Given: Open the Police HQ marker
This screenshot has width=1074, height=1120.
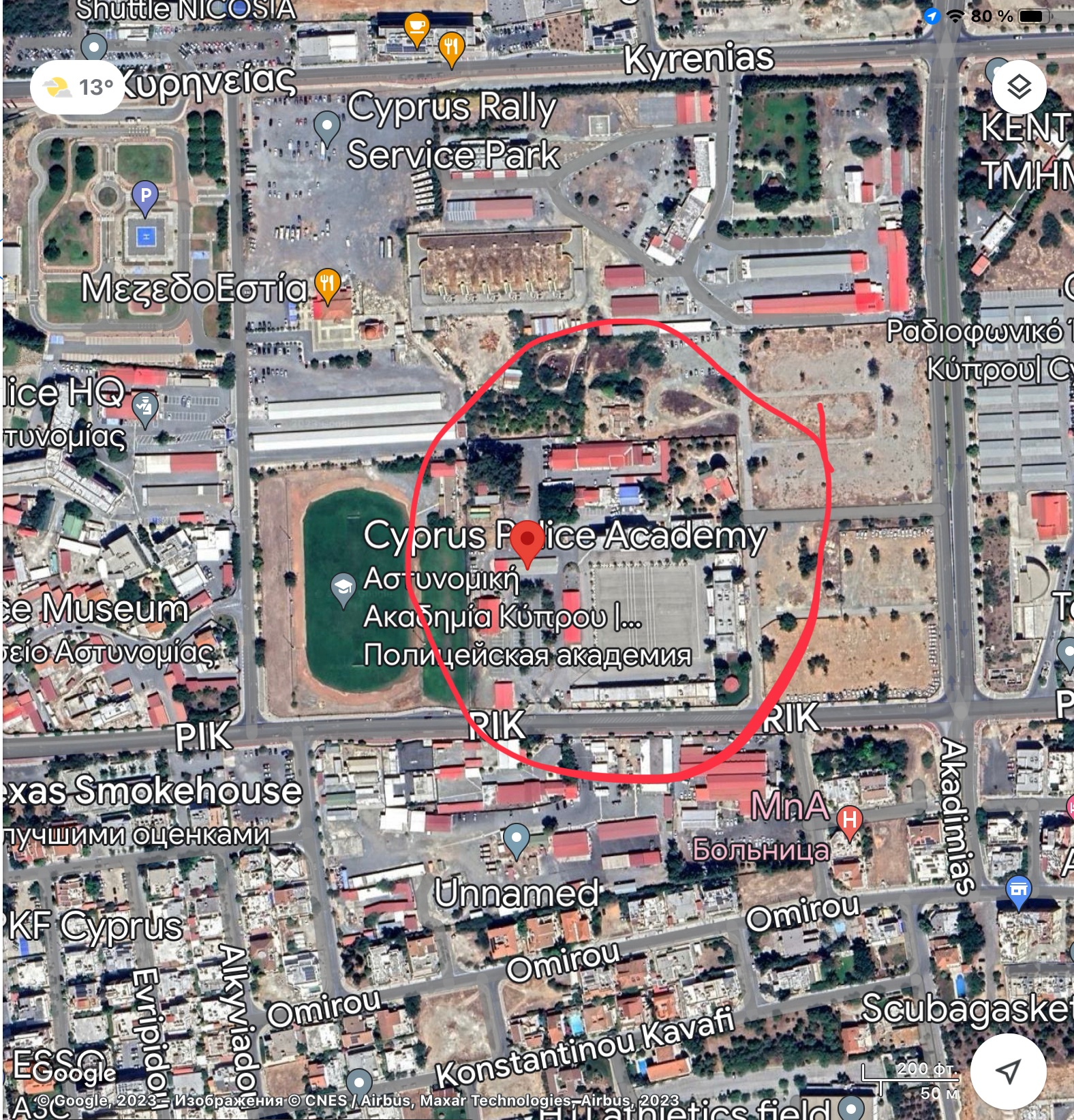Looking at the screenshot, I should [144, 407].
